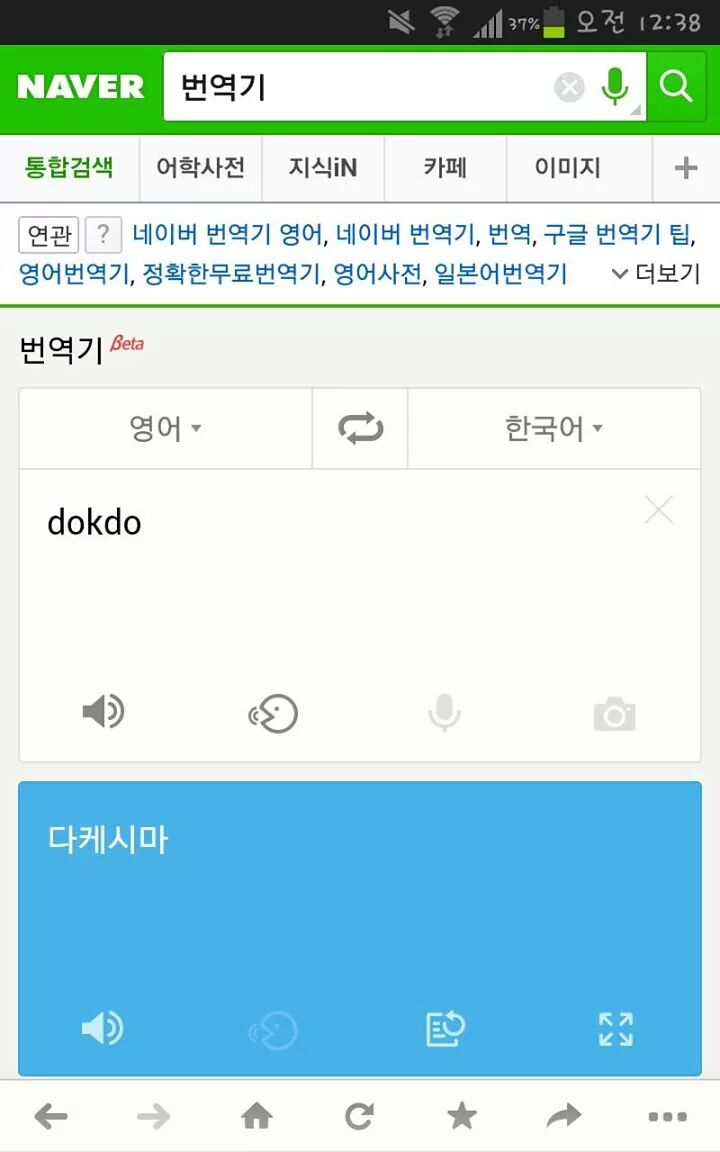Tap the magnifier search button

pyautogui.click(x=676, y=87)
